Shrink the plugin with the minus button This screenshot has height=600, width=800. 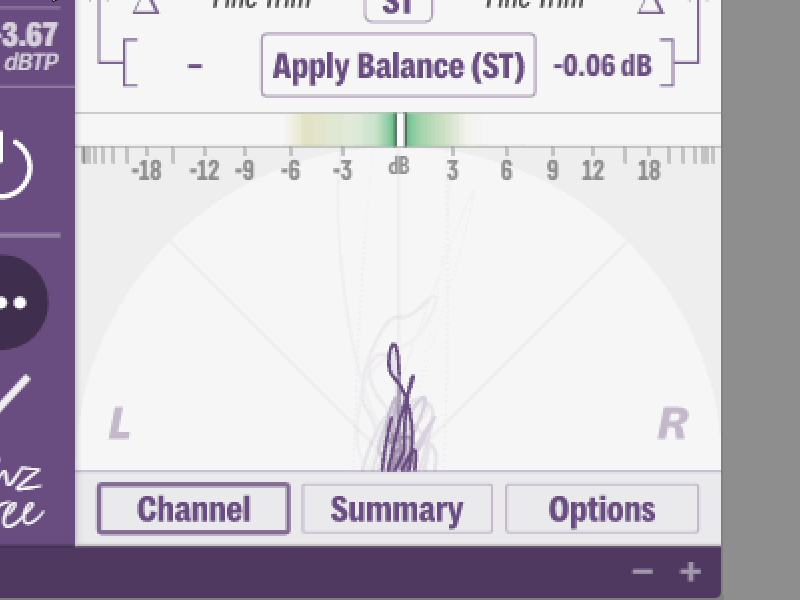(x=643, y=572)
